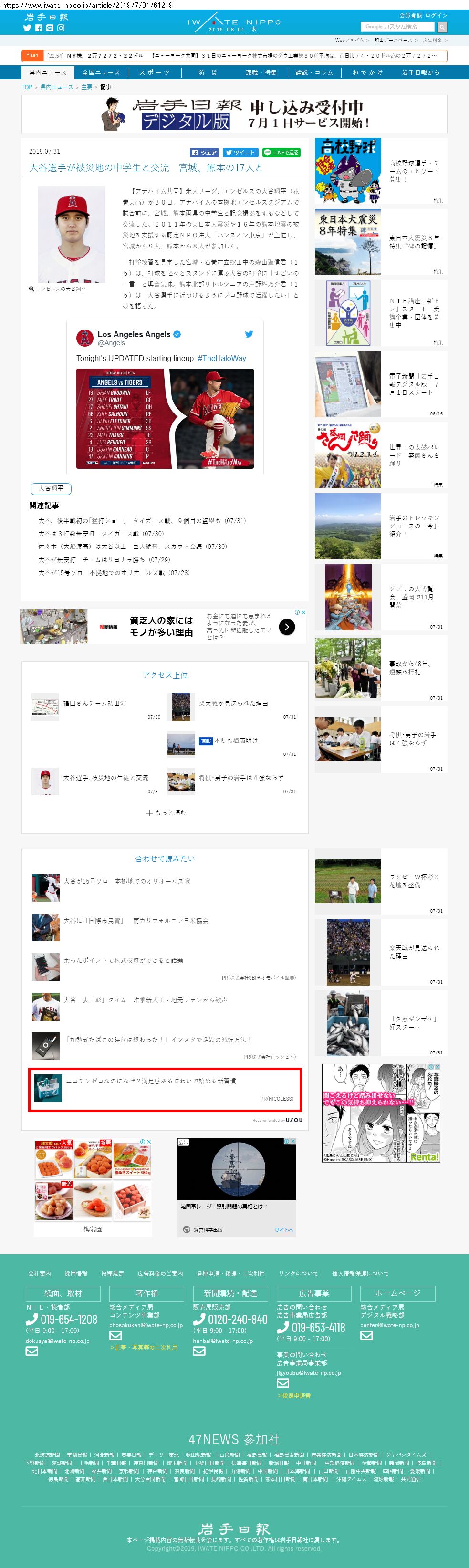This screenshot has width=469, height=1568.
Task: Open ranking item 福田さんチーム初出場
Action: [94, 703]
